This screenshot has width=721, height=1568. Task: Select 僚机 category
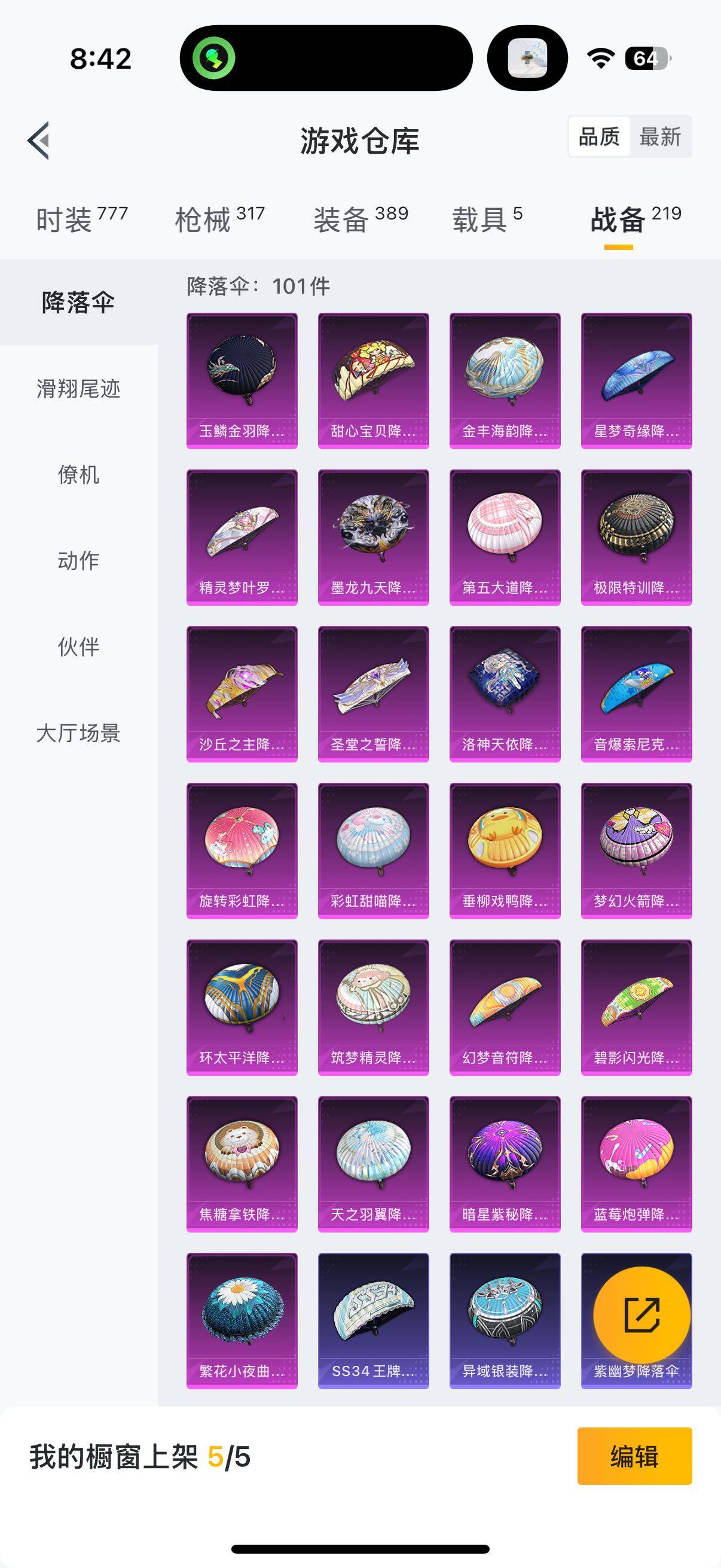click(x=78, y=475)
